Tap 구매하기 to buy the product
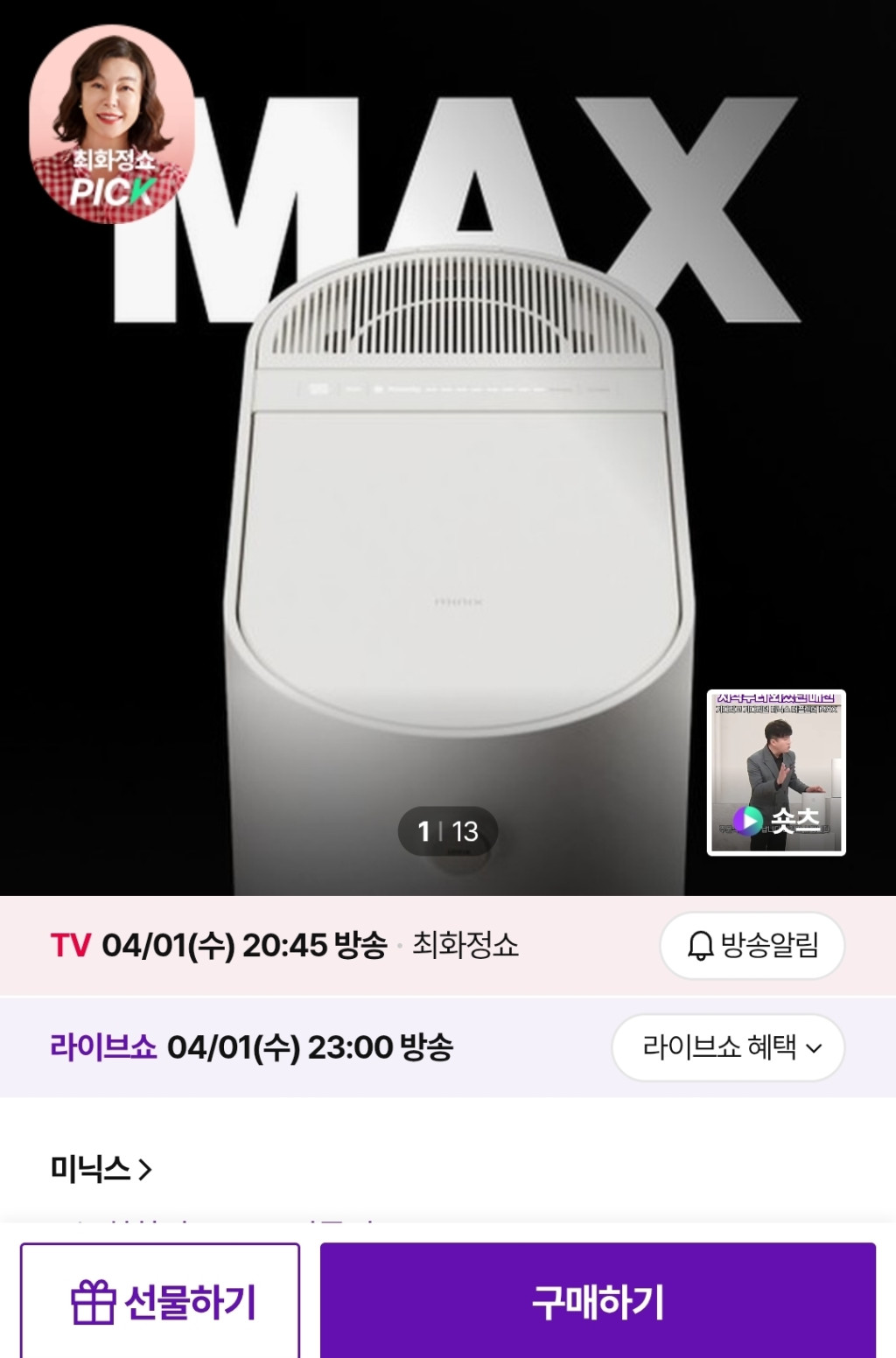Viewport: 896px width, 1358px height. pos(598,1302)
